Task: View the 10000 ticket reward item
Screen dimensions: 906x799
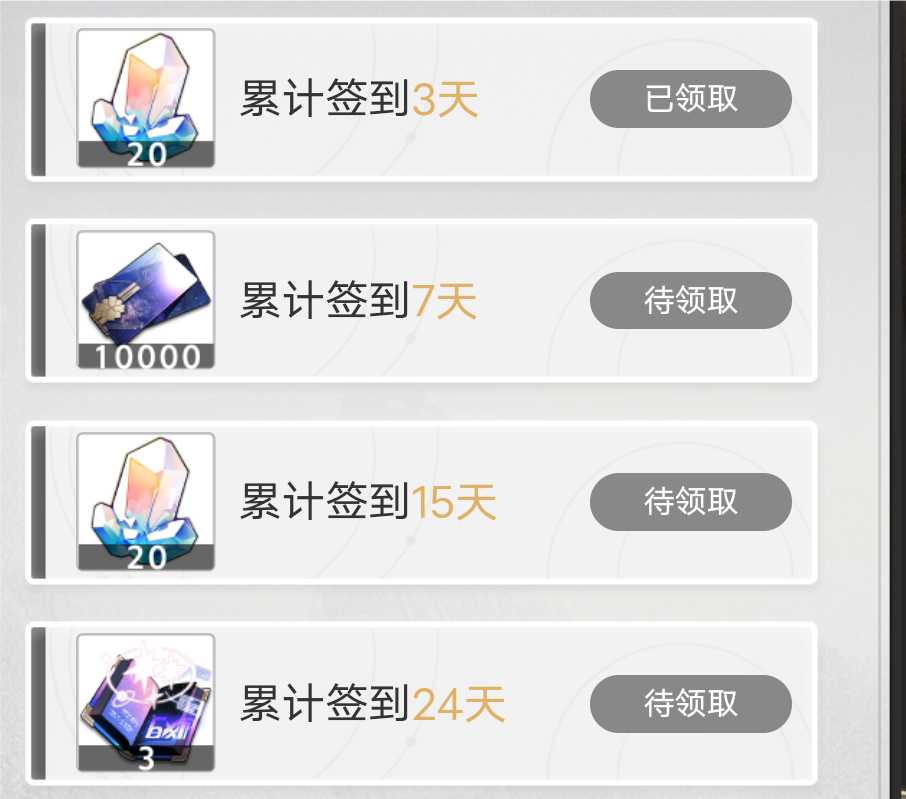Action: (146, 300)
